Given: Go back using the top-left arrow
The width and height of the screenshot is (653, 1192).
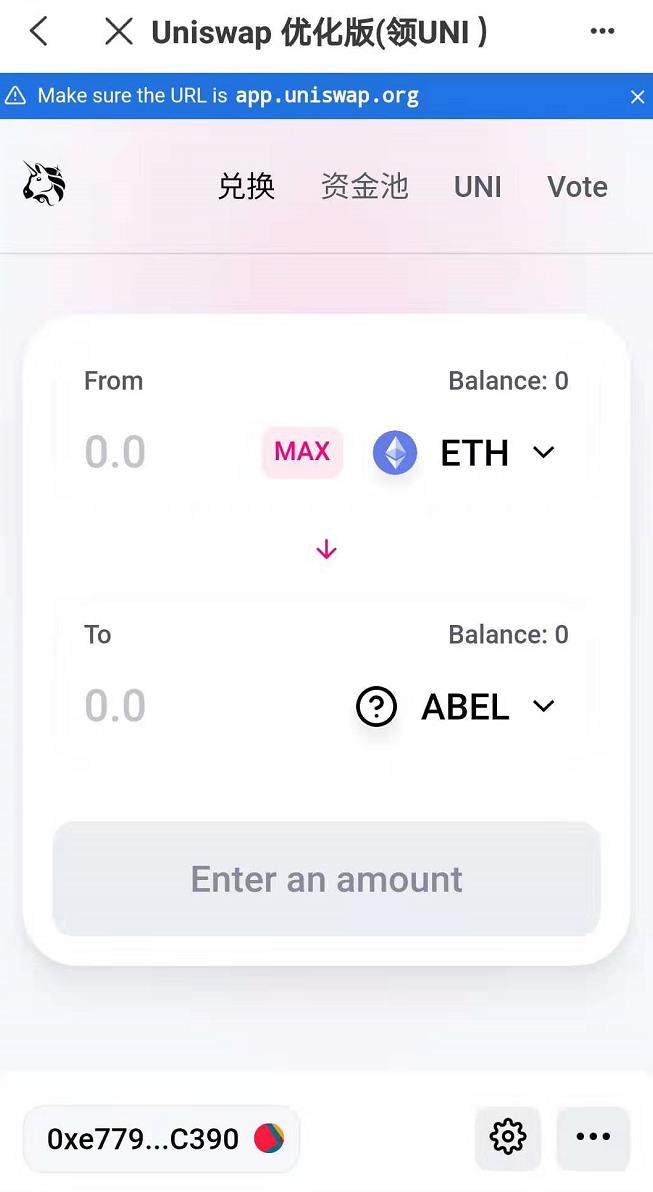Looking at the screenshot, I should pos(38,31).
